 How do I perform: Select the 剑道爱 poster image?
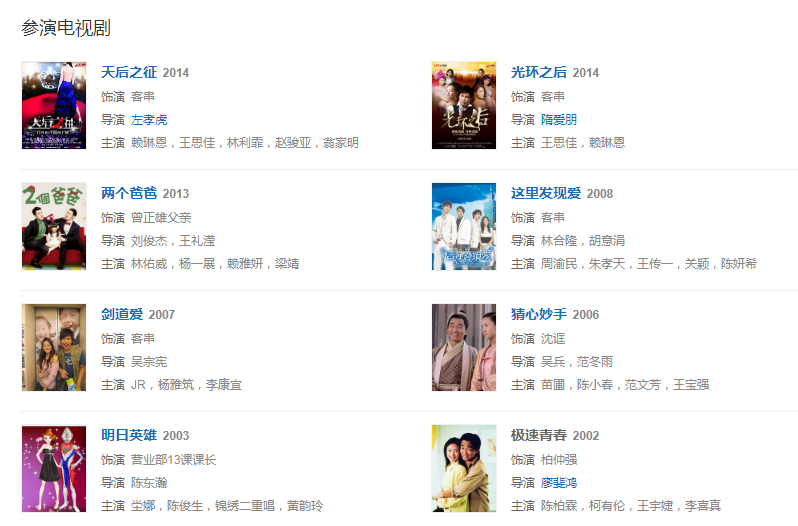click(54, 347)
